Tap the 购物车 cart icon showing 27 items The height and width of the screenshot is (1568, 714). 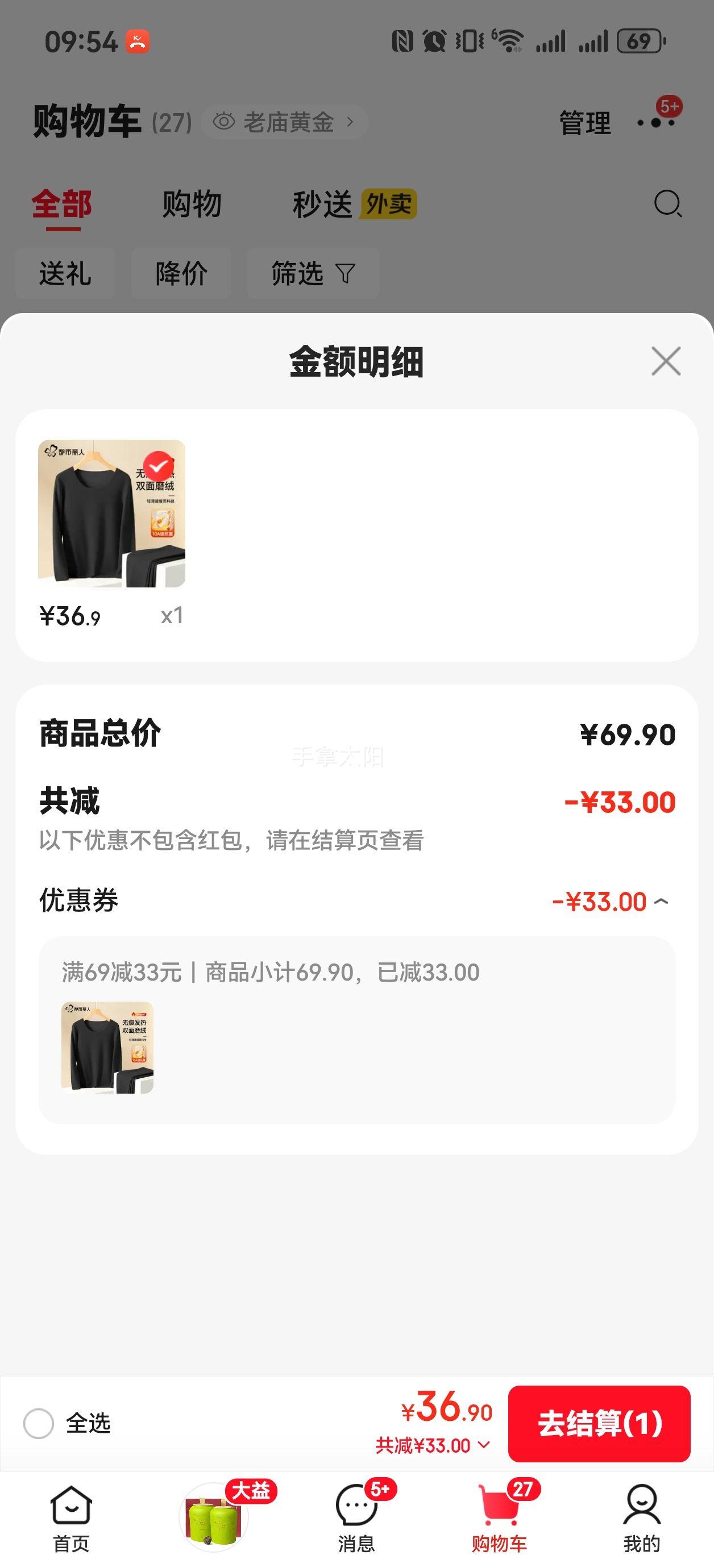499,1502
